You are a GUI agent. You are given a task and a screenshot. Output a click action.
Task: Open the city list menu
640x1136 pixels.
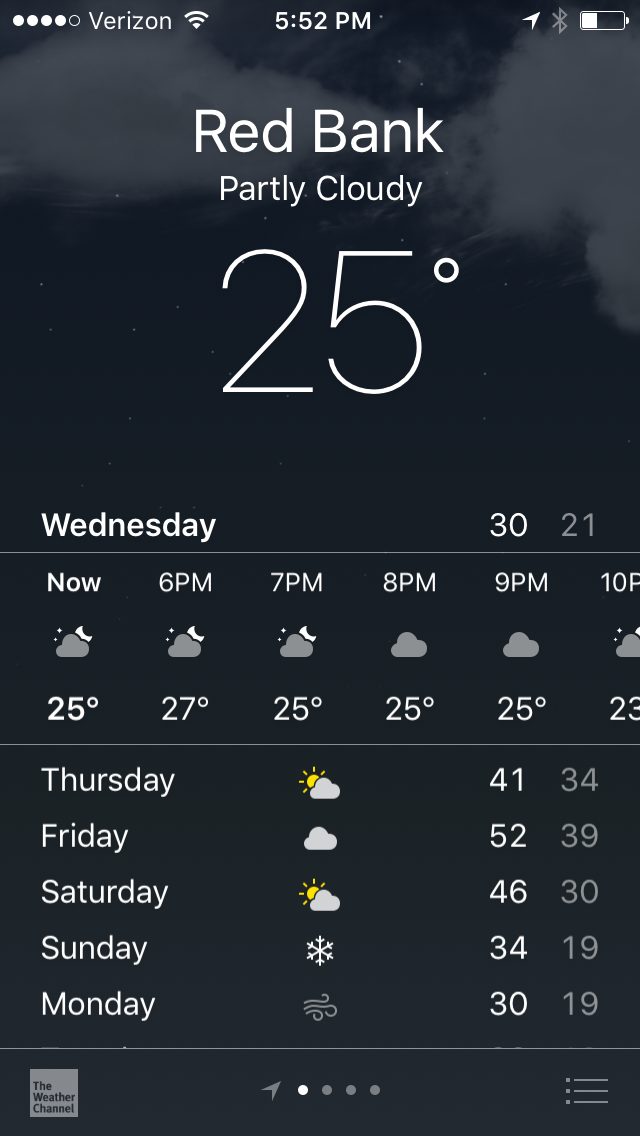[586, 1090]
